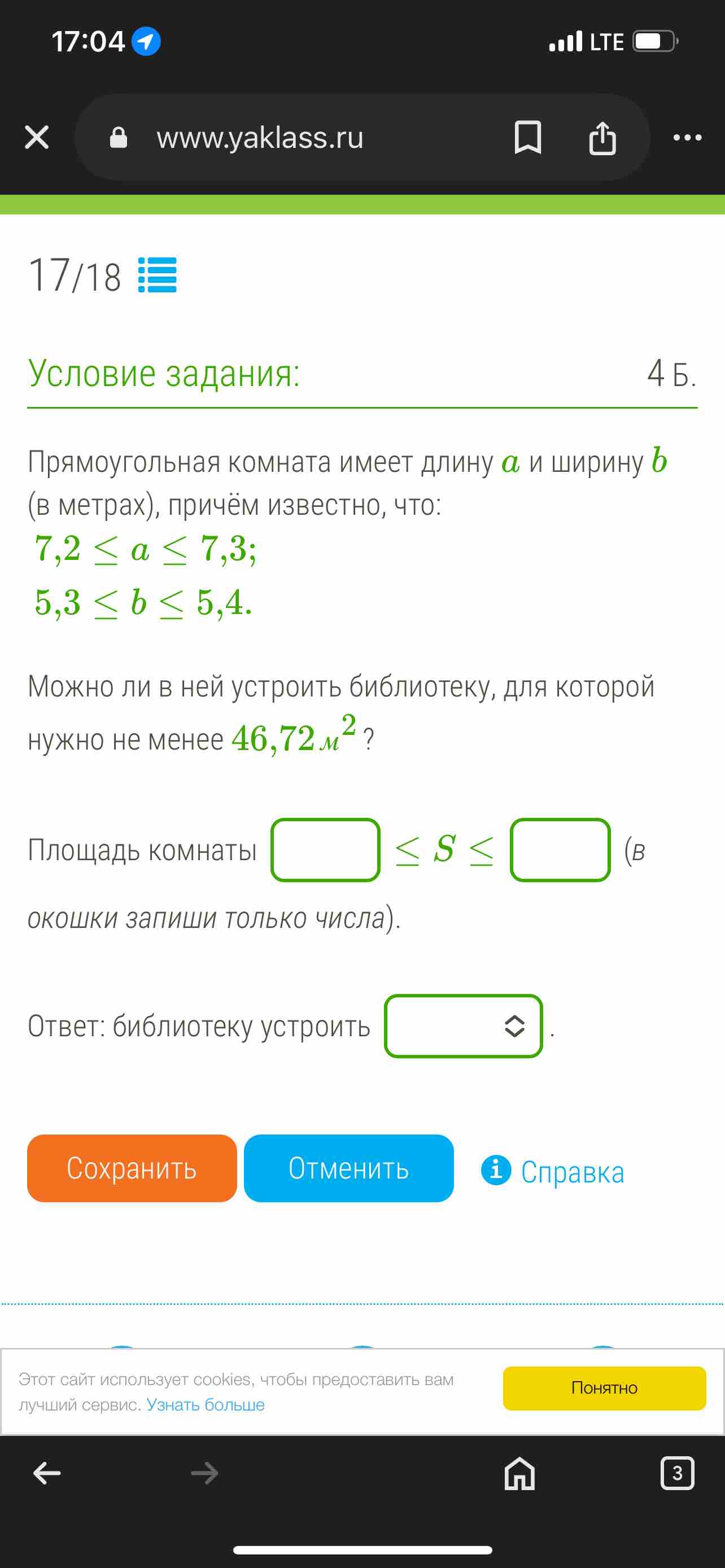This screenshot has width=725, height=1568.
Task: Tap the Отменить button
Action: coord(349,1168)
